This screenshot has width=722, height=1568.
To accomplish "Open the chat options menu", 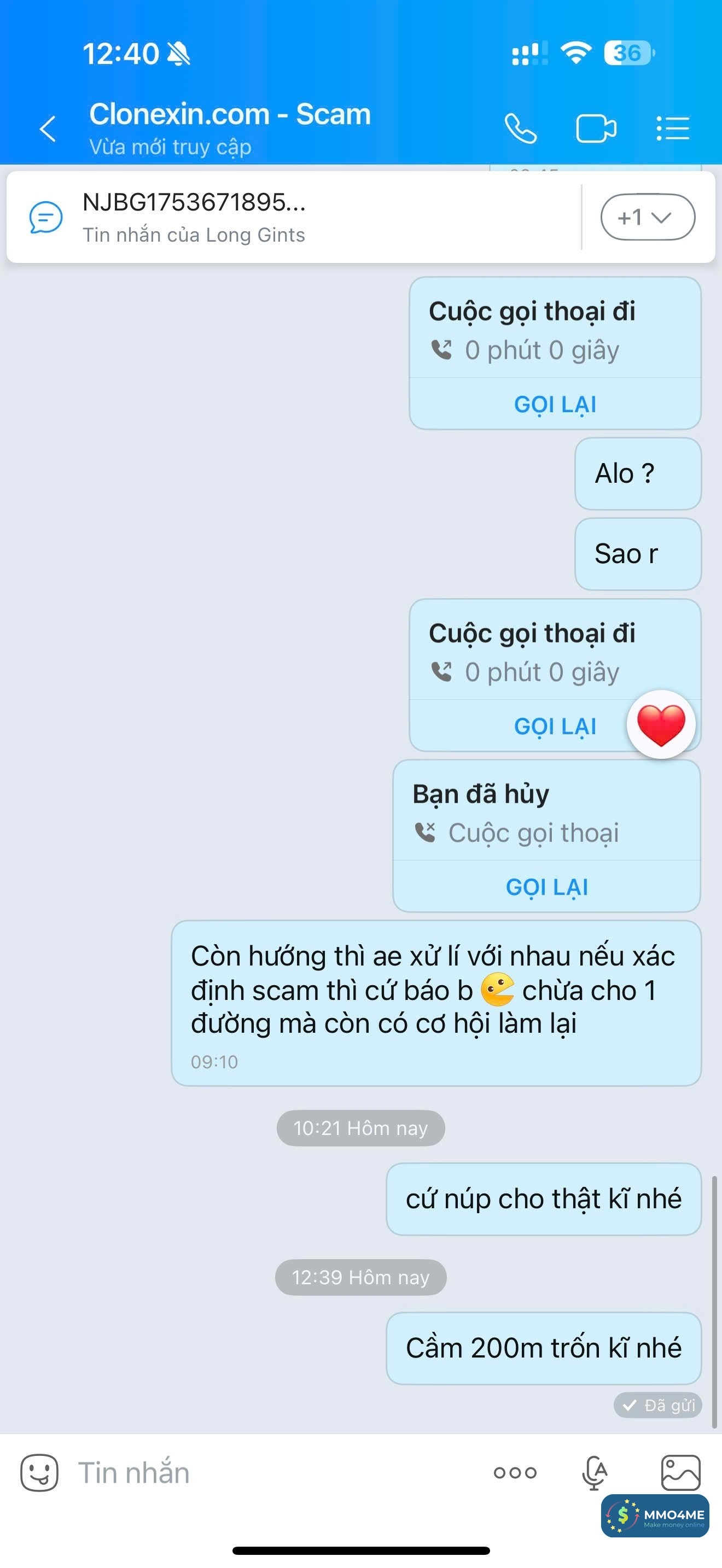I will (x=673, y=128).
